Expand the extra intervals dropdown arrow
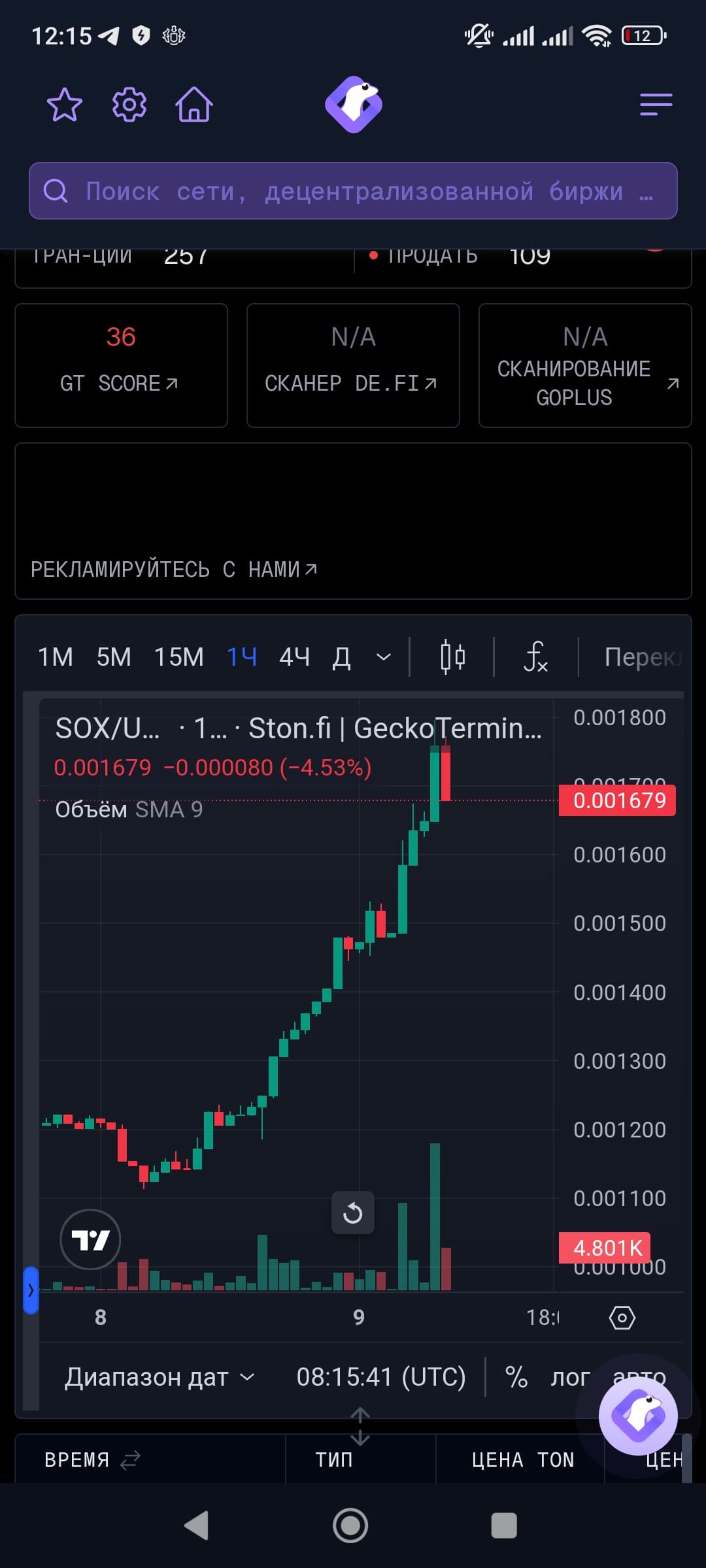Screen dimensions: 706x1568 click(384, 657)
